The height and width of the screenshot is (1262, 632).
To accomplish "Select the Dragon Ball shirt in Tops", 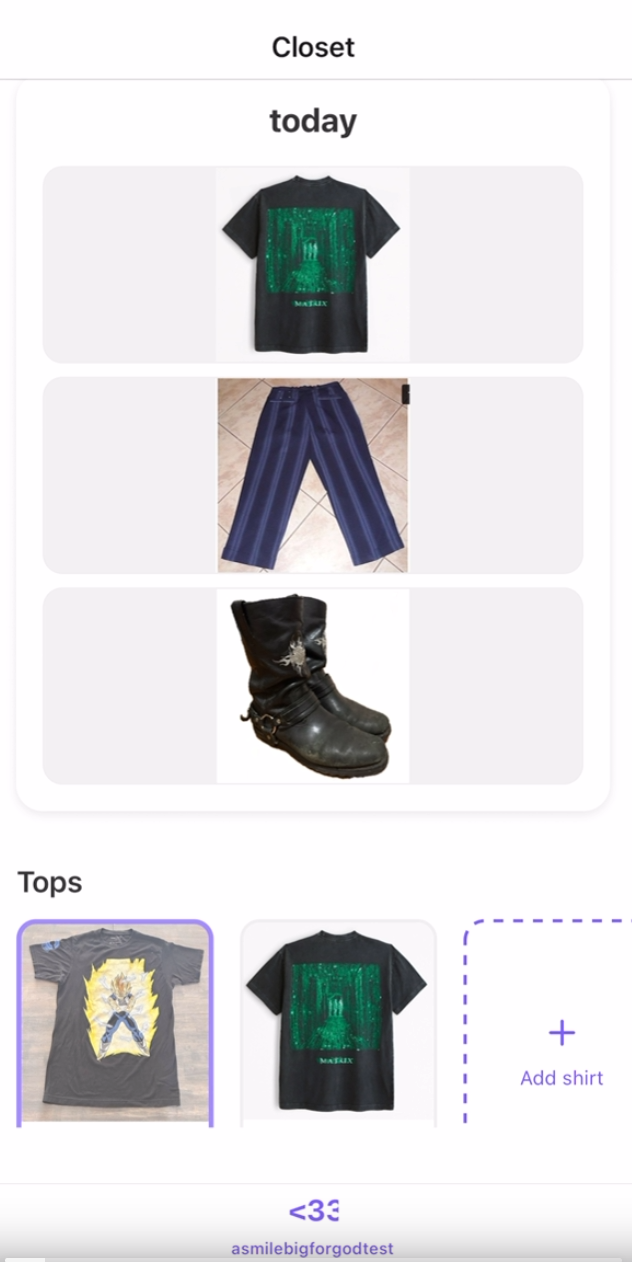I will pyautogui.click(x=115, y=1024).
